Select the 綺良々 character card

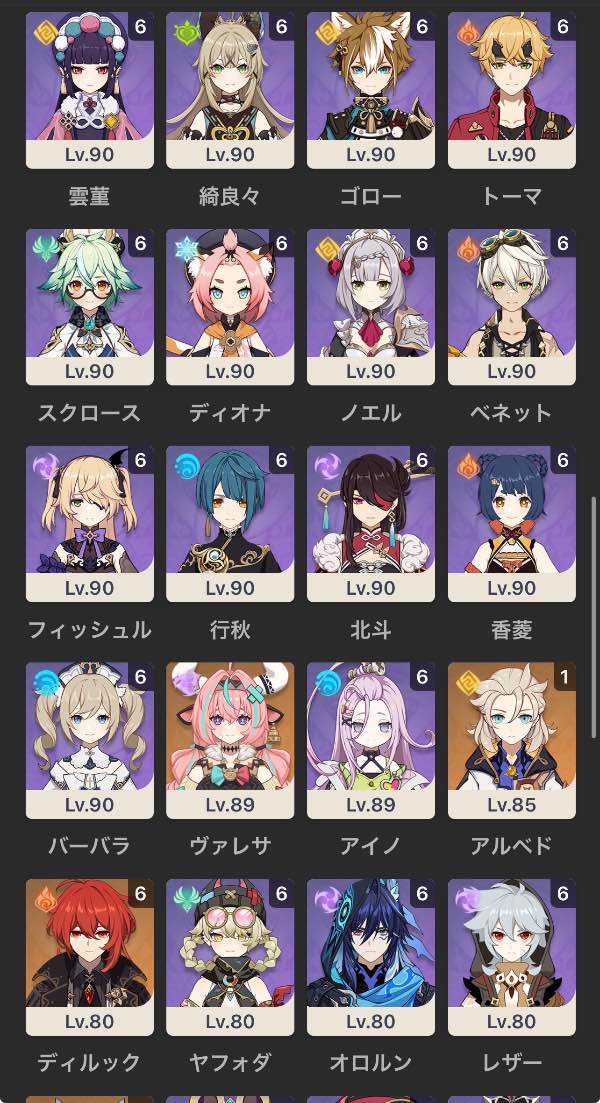click(x=230, y=90)
